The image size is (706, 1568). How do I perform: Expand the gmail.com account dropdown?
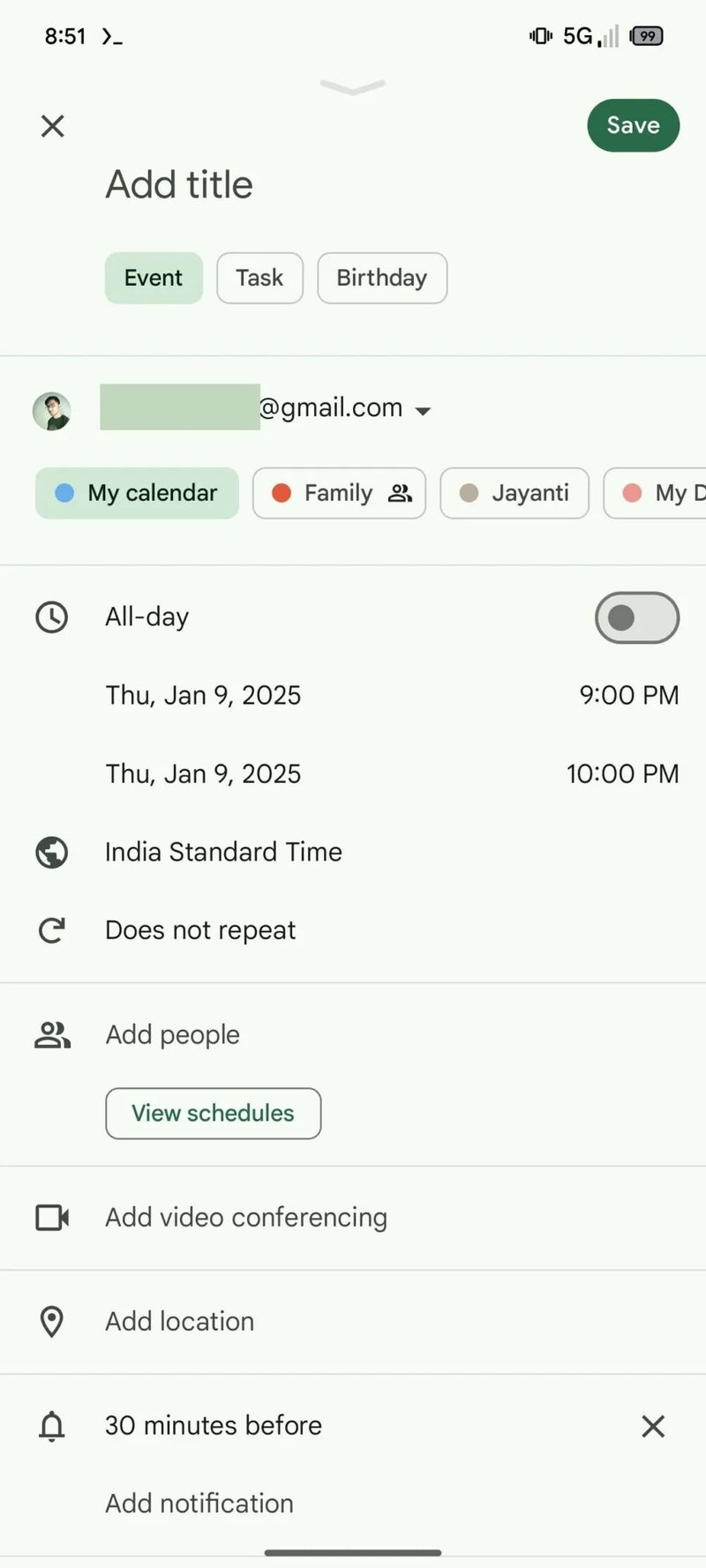422,410
